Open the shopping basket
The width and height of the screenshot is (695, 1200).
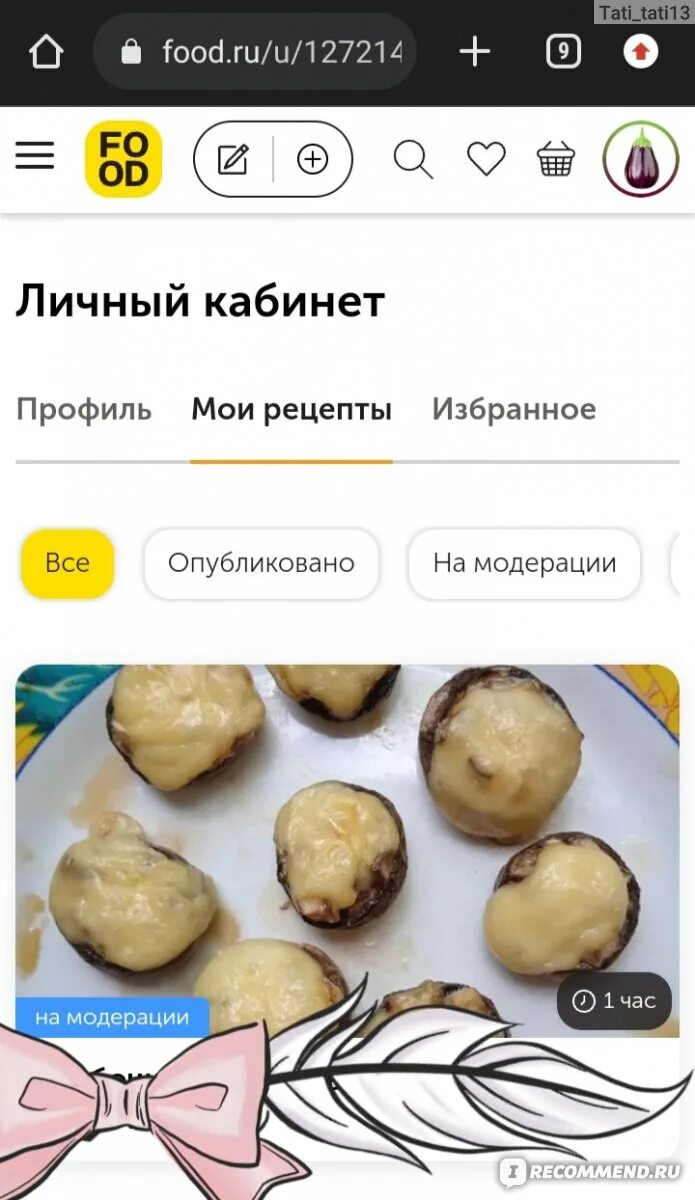[556, 159]
